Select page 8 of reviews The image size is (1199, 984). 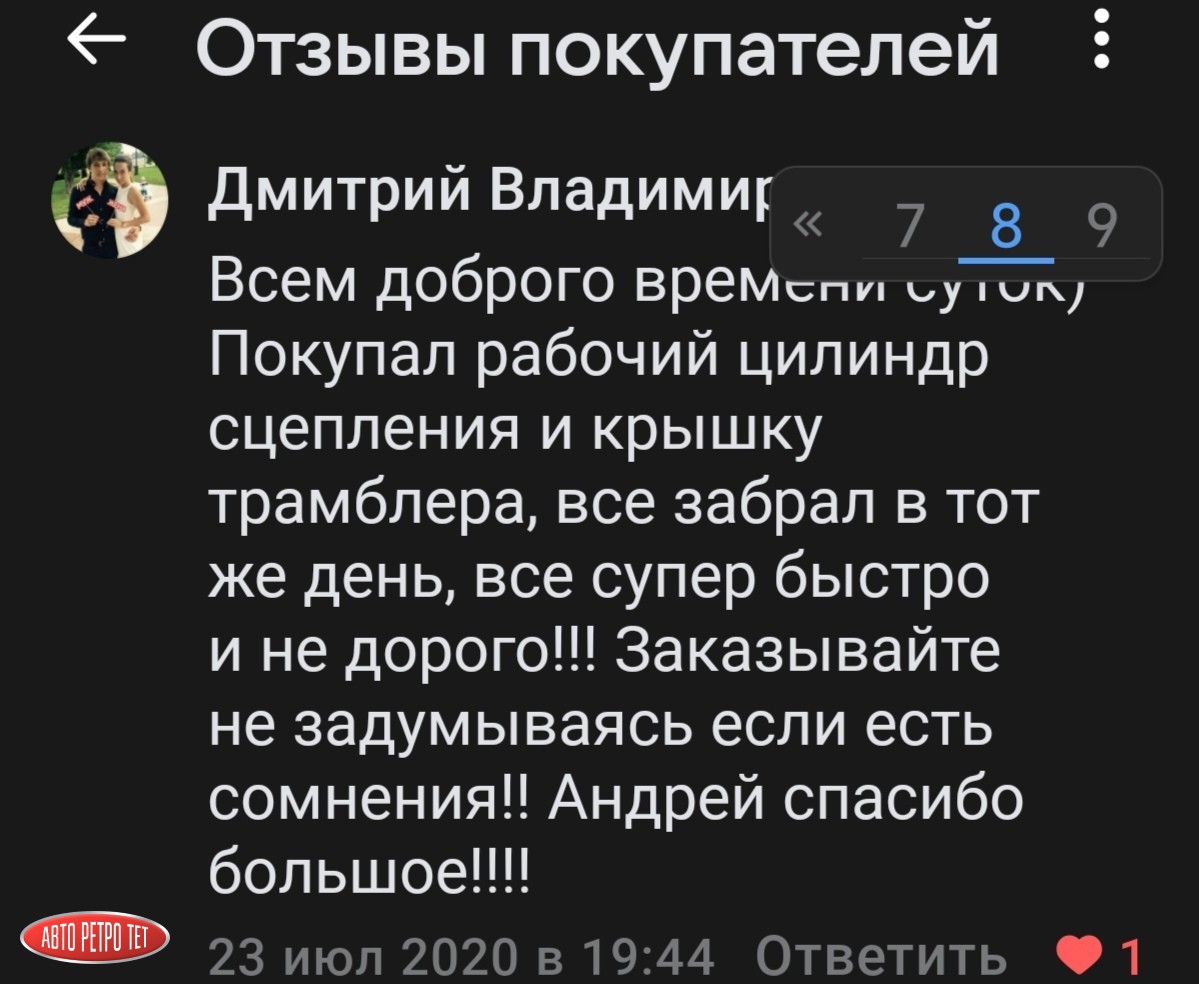[1006, 228]
